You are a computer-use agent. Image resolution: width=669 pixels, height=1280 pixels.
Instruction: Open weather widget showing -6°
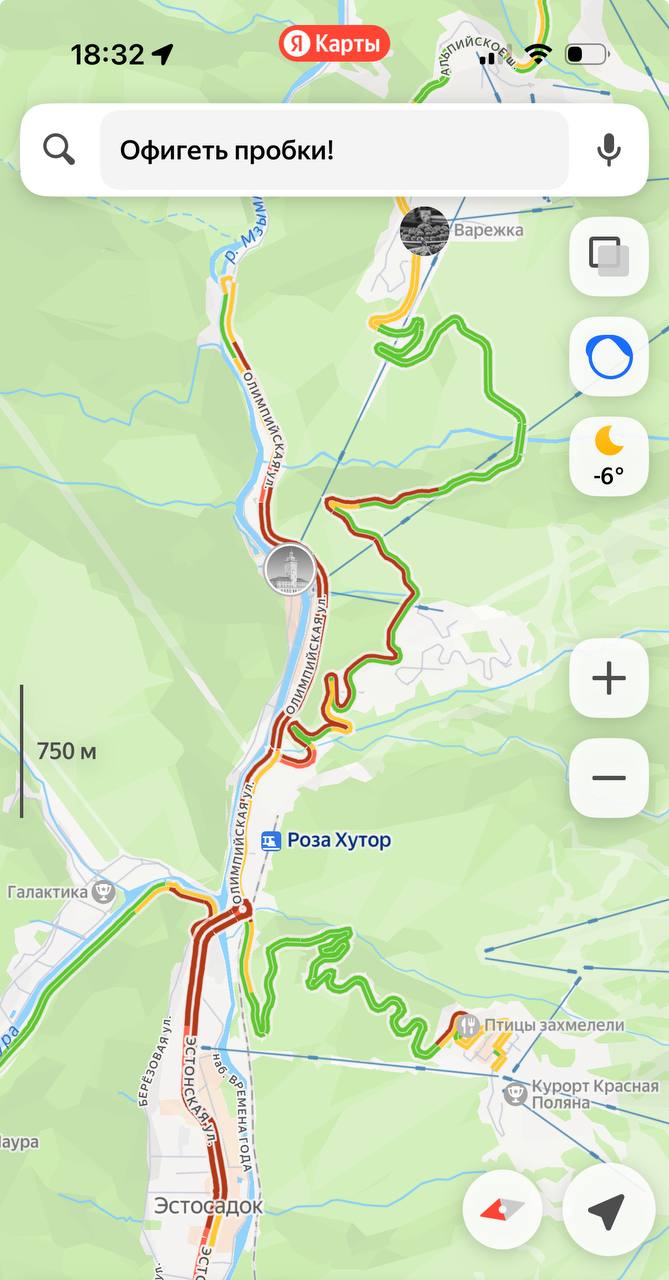[608, 455]
